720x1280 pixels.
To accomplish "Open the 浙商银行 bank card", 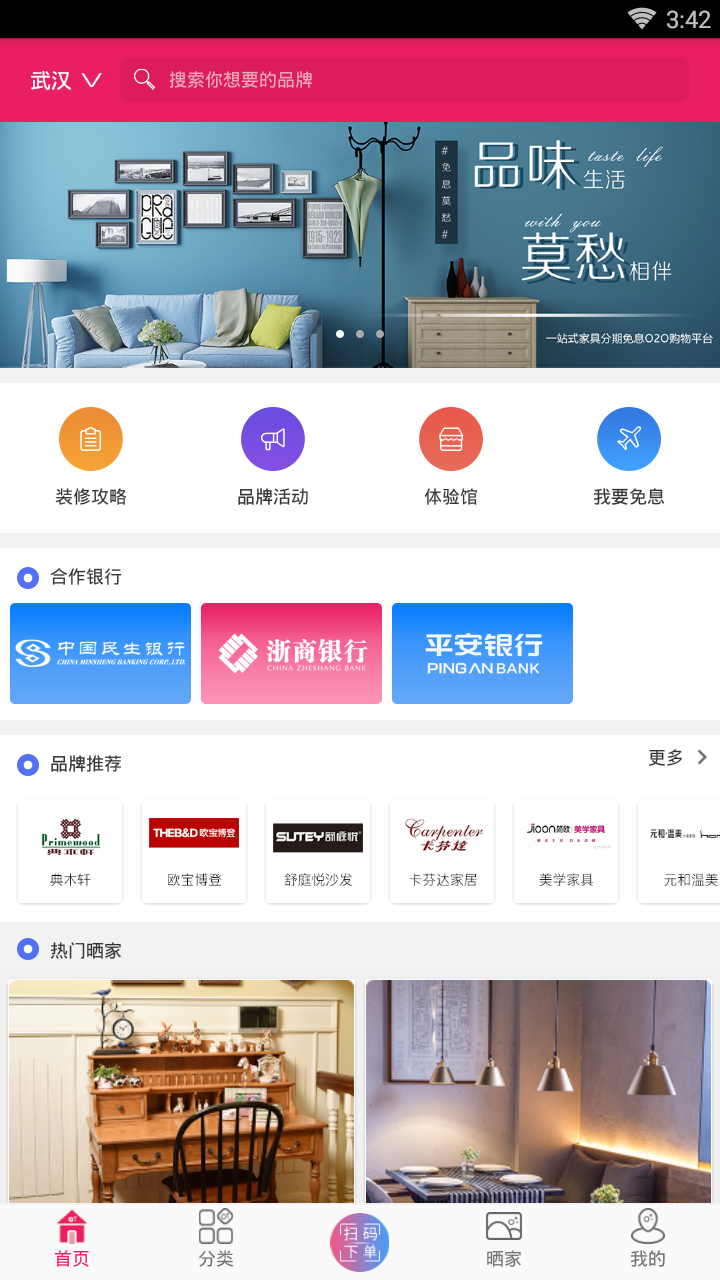I will pyautogui.click(x=291, y=653).
